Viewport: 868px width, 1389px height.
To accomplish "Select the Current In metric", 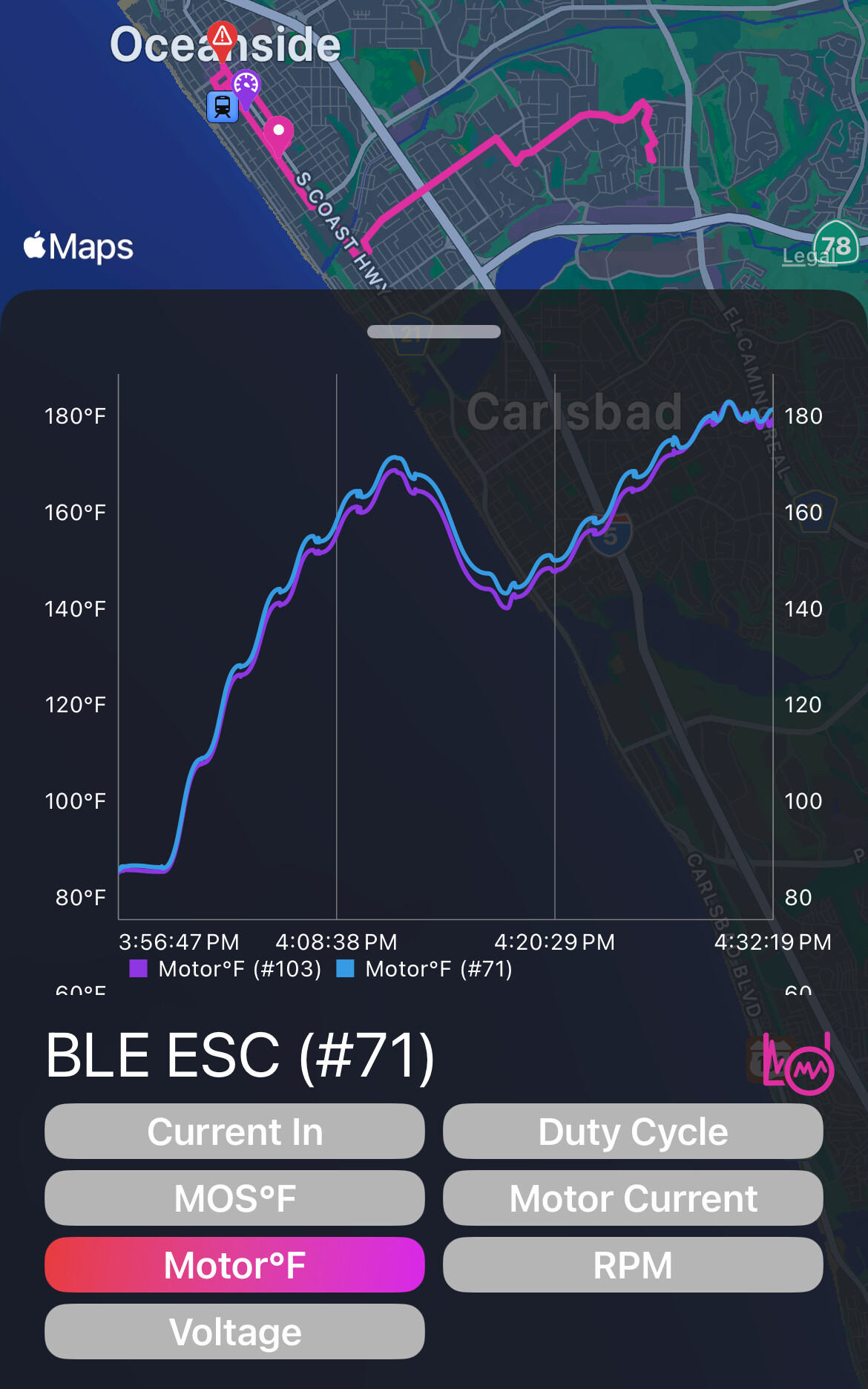I will (x=234, y=1132).
